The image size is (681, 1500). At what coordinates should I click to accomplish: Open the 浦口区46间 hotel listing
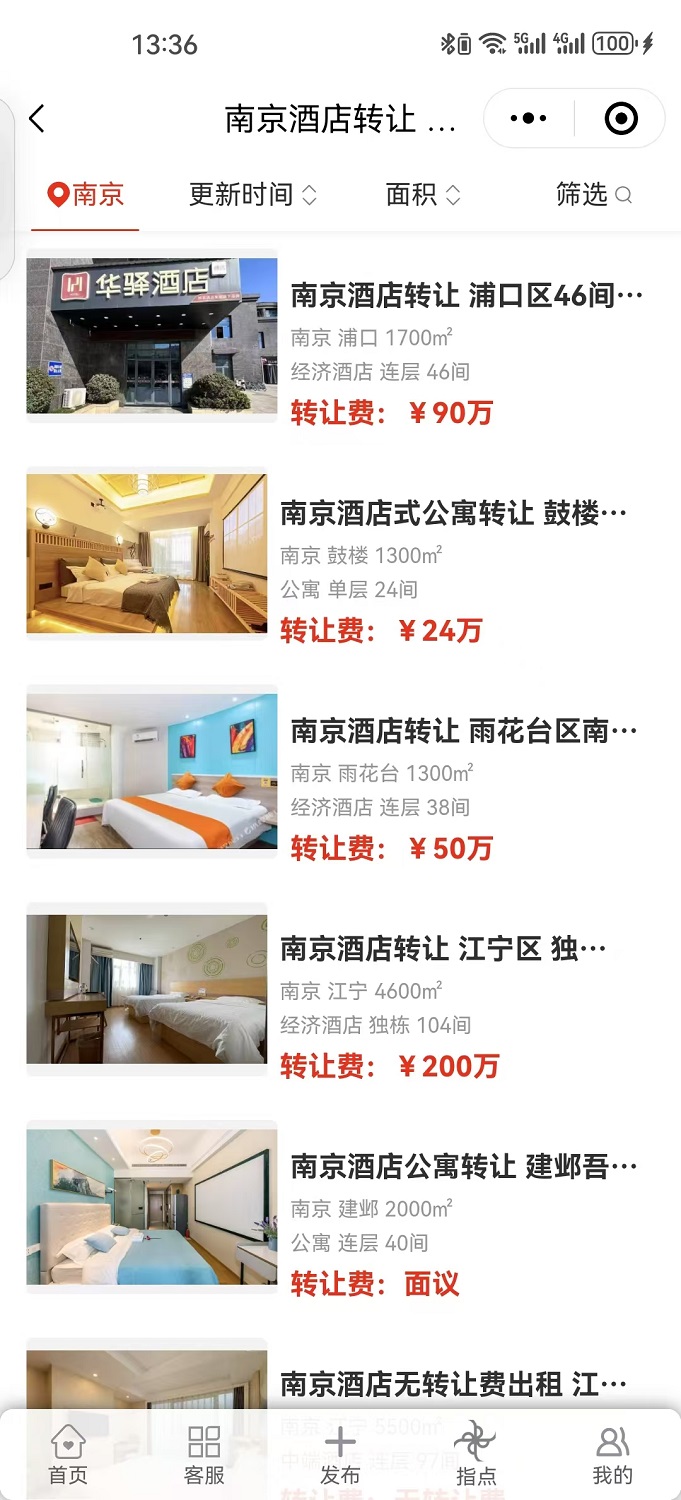(466, 296)
